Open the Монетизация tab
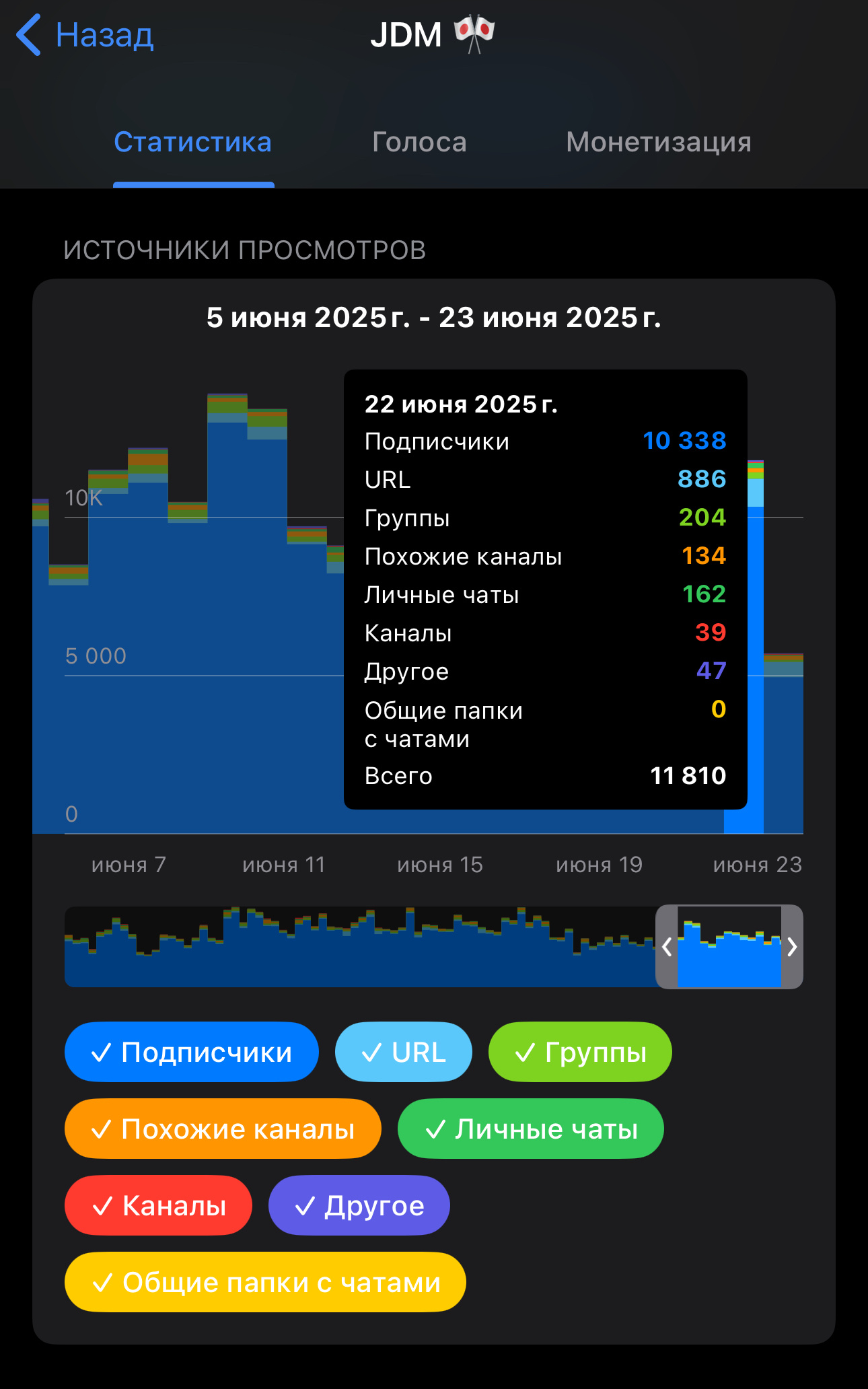The width and height of the screenshot is (868, 1389). point(658,142)
